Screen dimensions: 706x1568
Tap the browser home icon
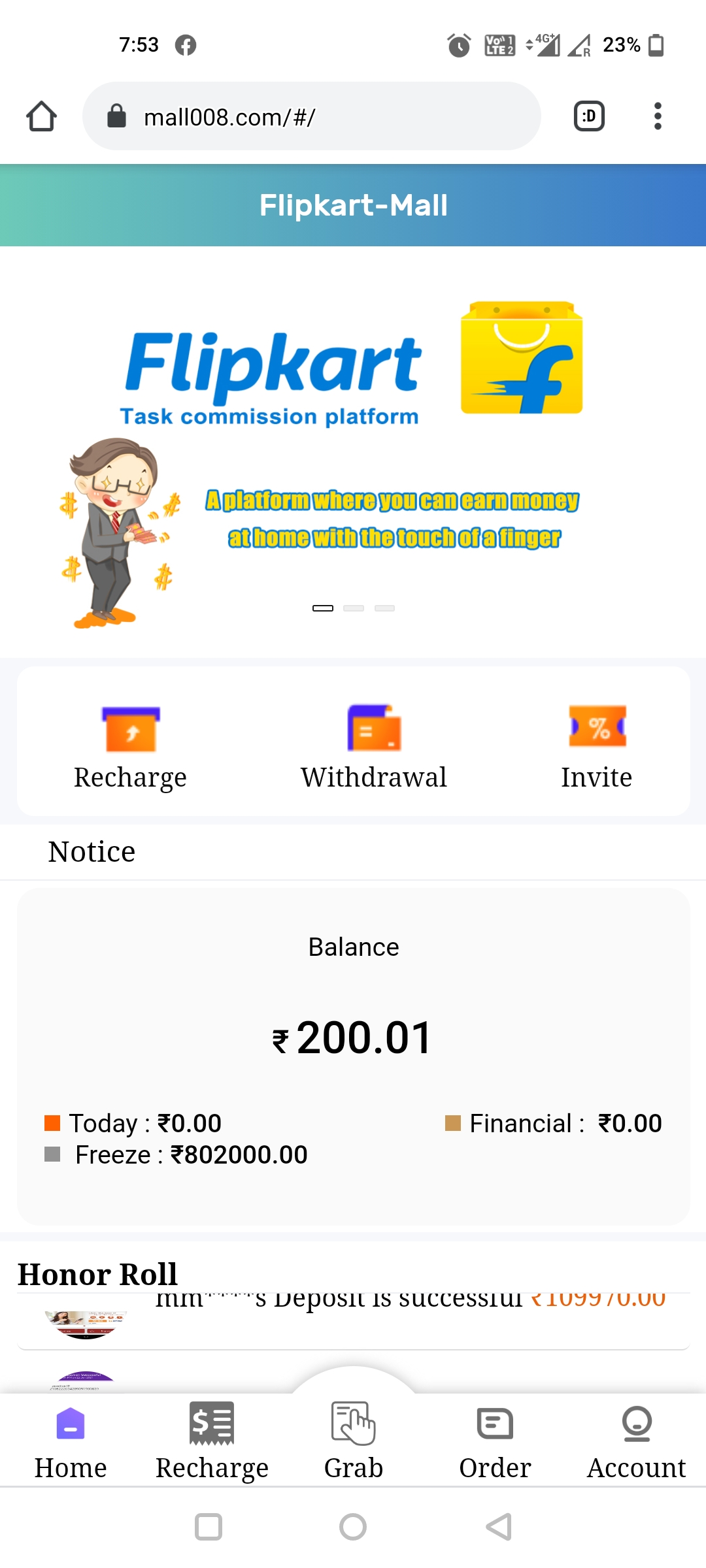41,117
